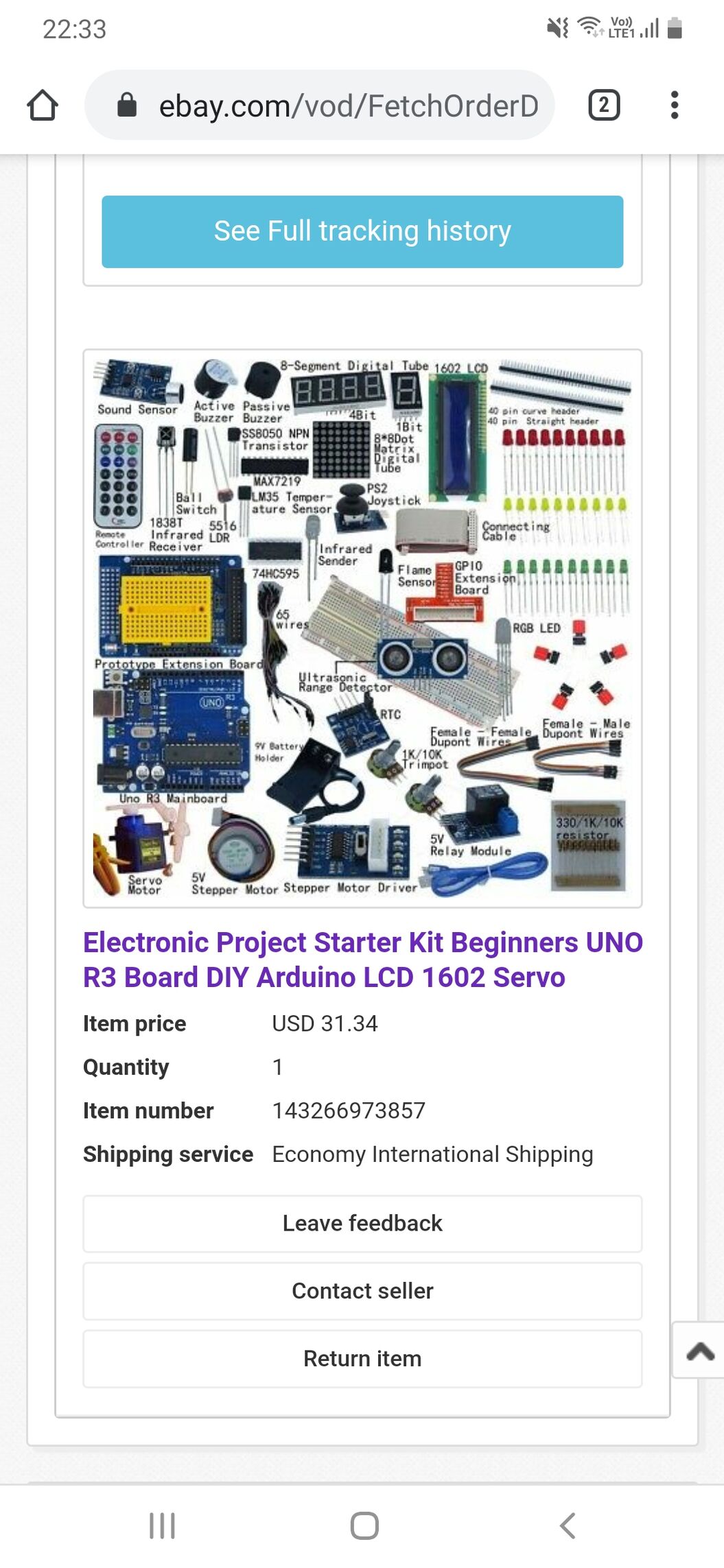724x1568 pixels.
Task: Contact the seller
Action: tap(362, 1291)
